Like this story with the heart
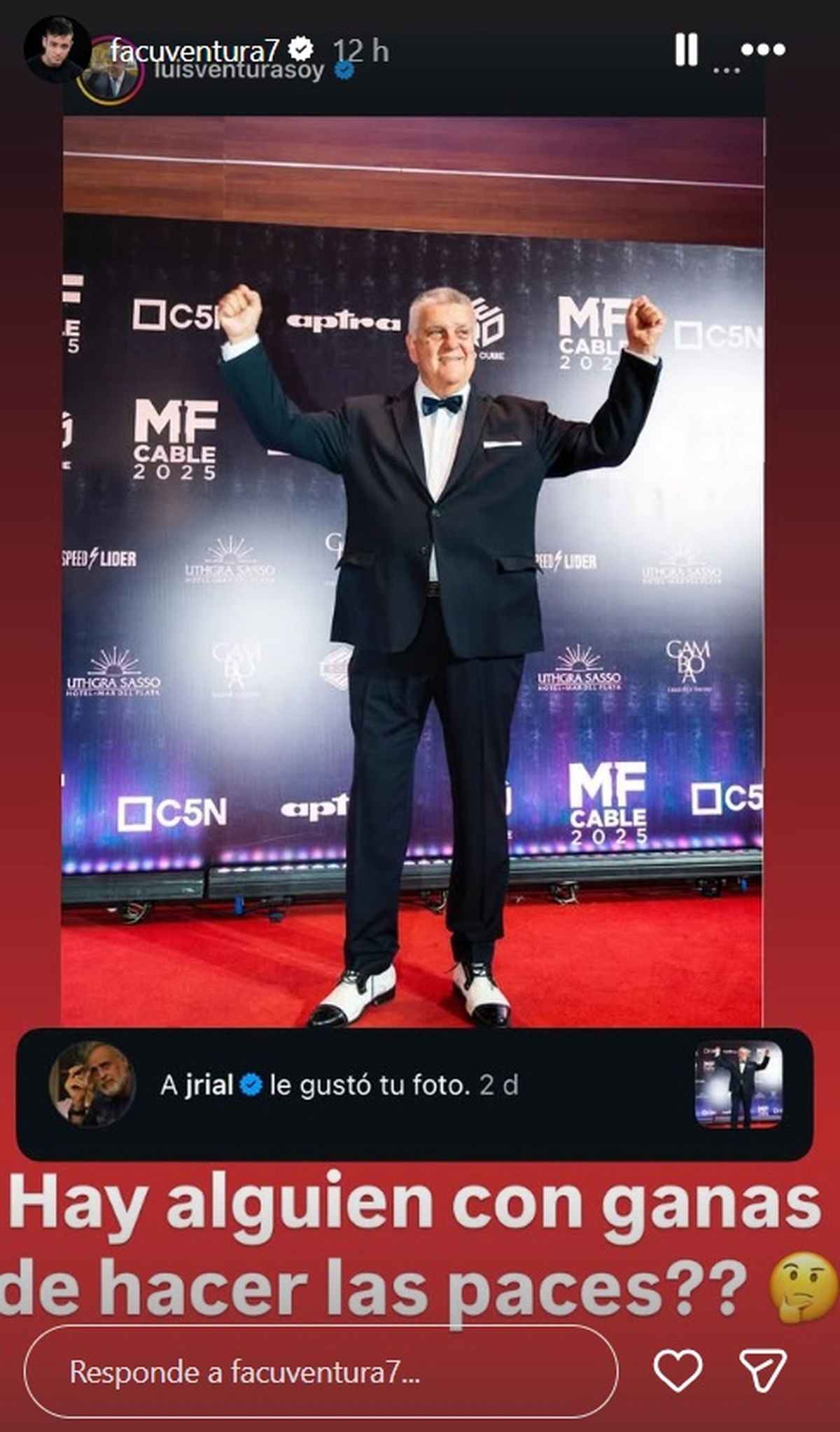 pyautogui.click(x=678, y=1371)
